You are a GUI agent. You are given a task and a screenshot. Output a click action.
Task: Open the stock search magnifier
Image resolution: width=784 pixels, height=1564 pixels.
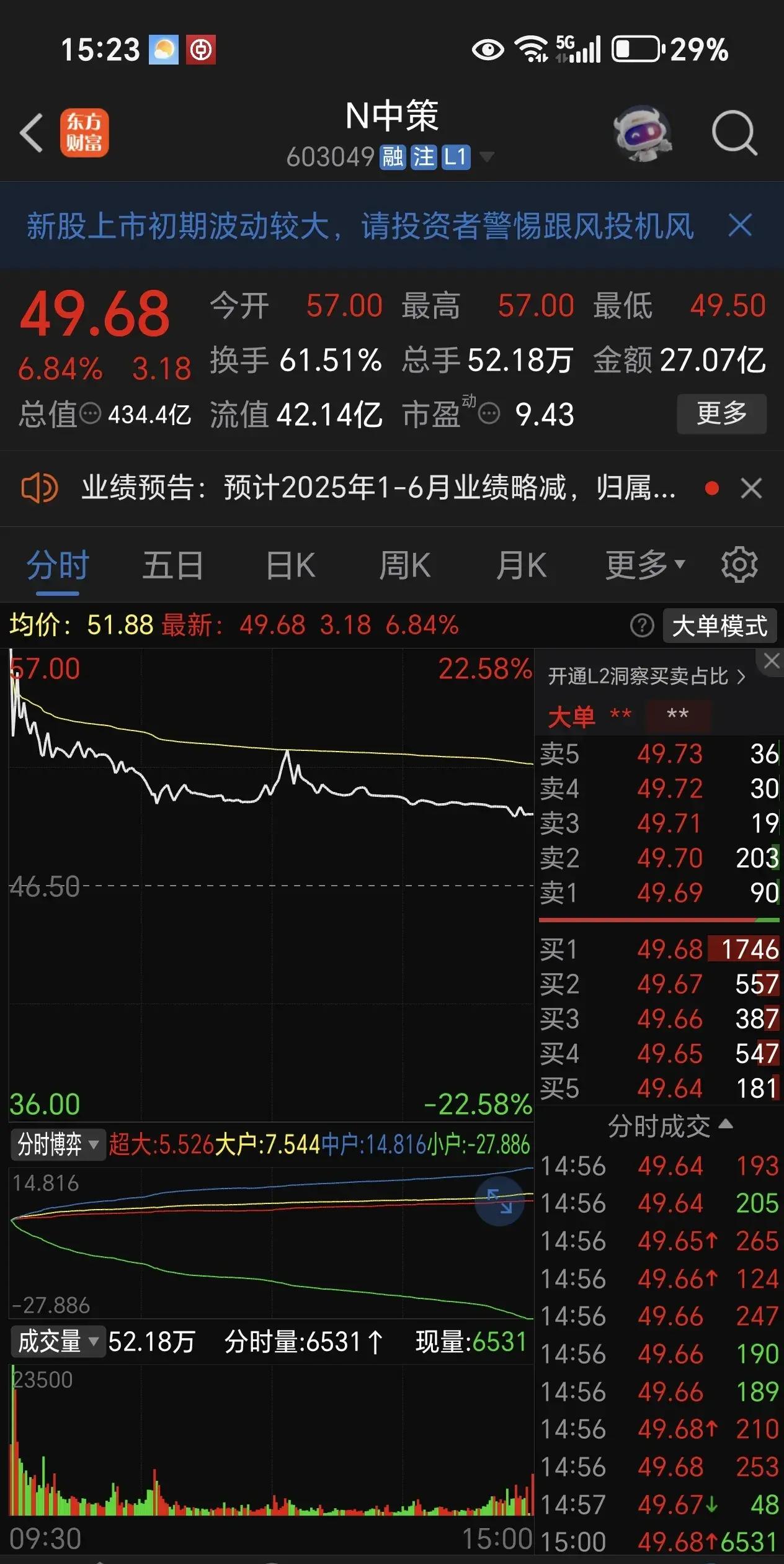click(x=734, y=132)
